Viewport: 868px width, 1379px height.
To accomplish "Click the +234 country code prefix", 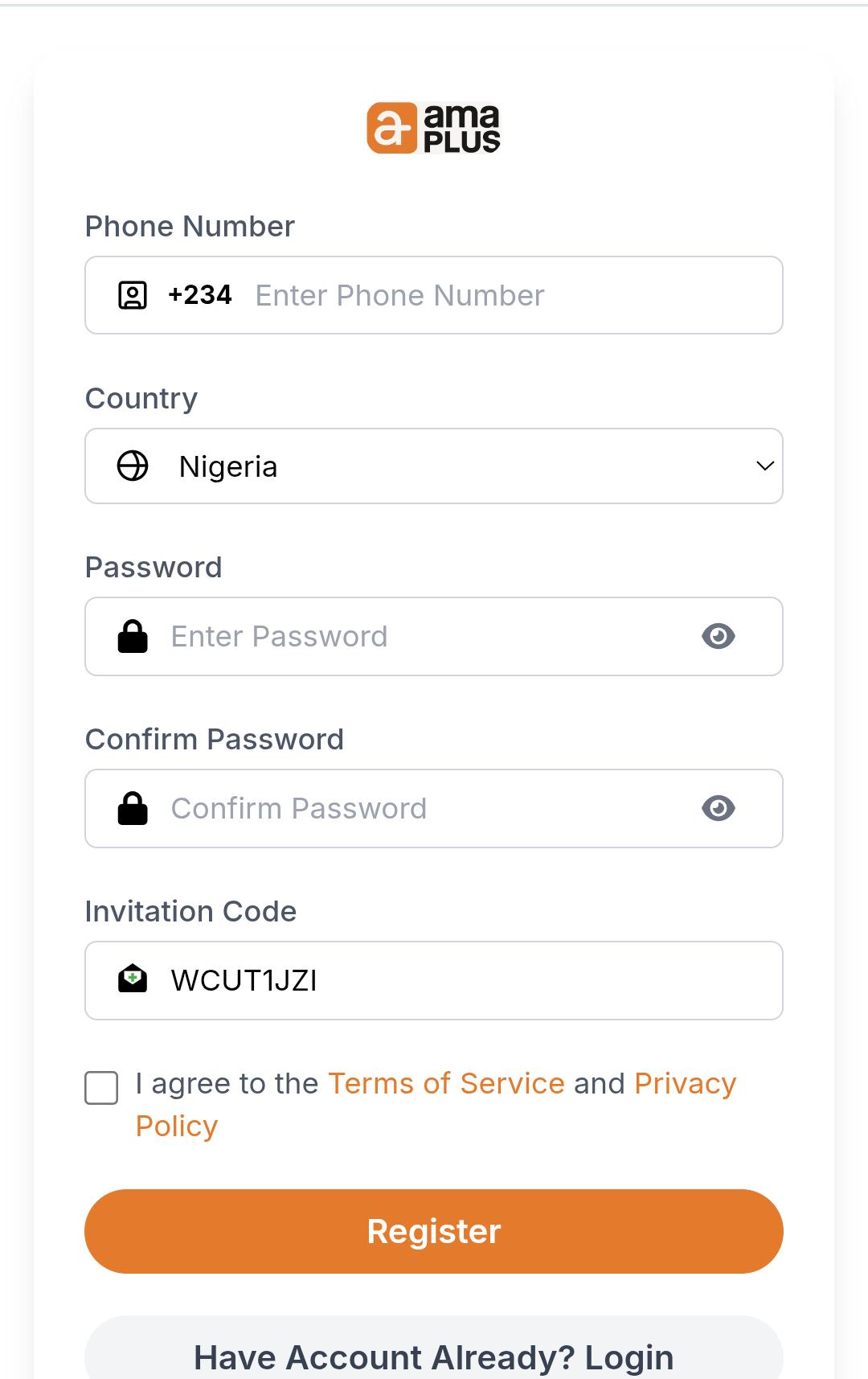I will click(x=199, y=295).
